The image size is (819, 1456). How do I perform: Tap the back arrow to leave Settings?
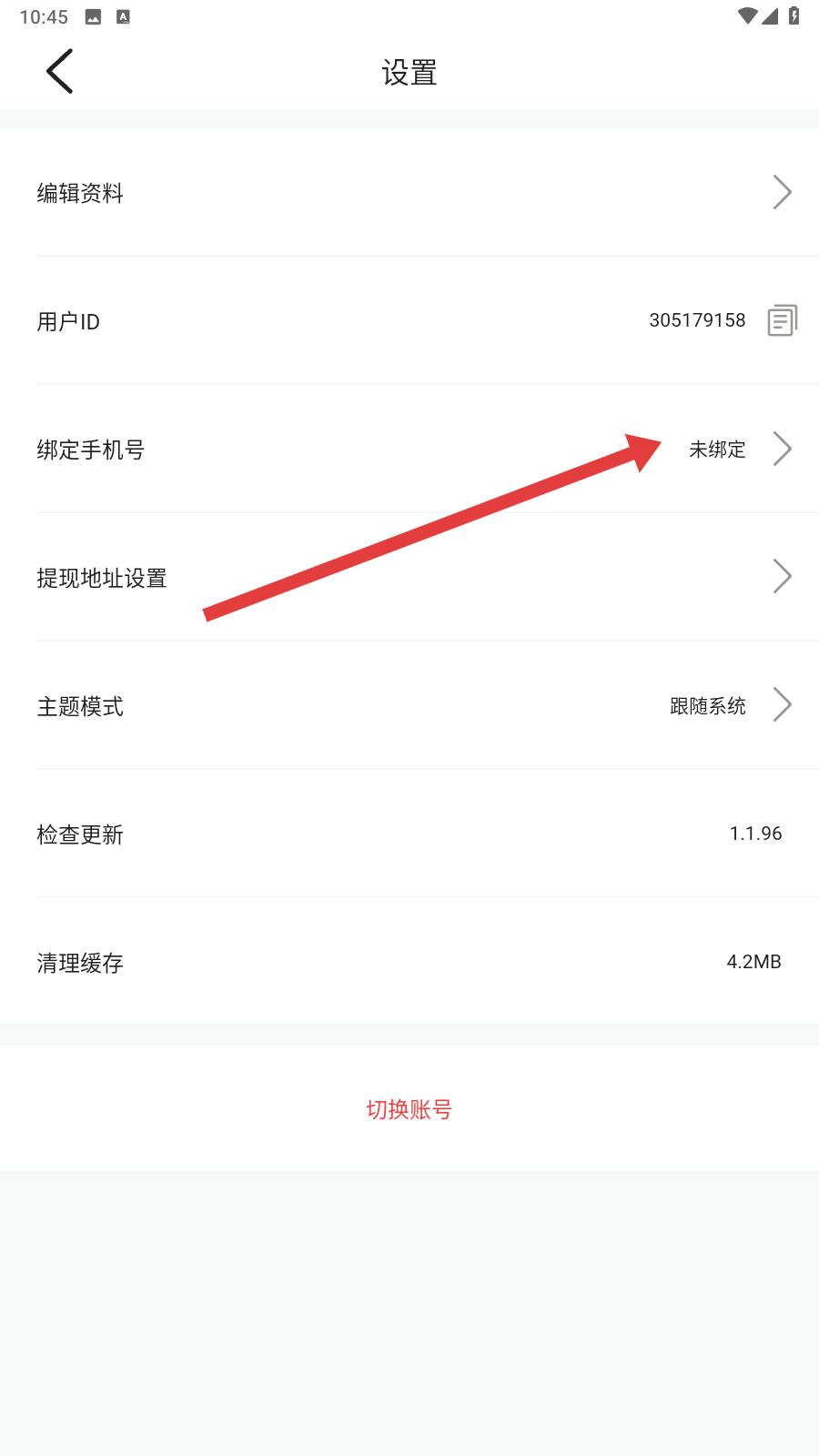coord(58,71)
